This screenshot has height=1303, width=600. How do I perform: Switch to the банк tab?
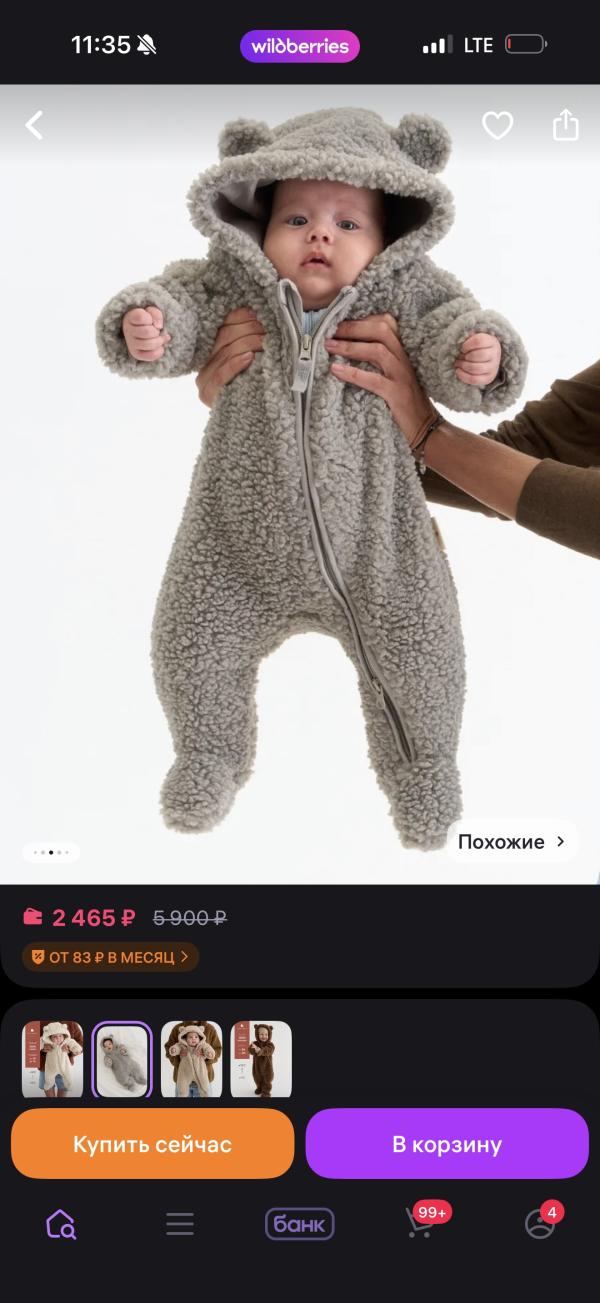(x=300, y=1224)
